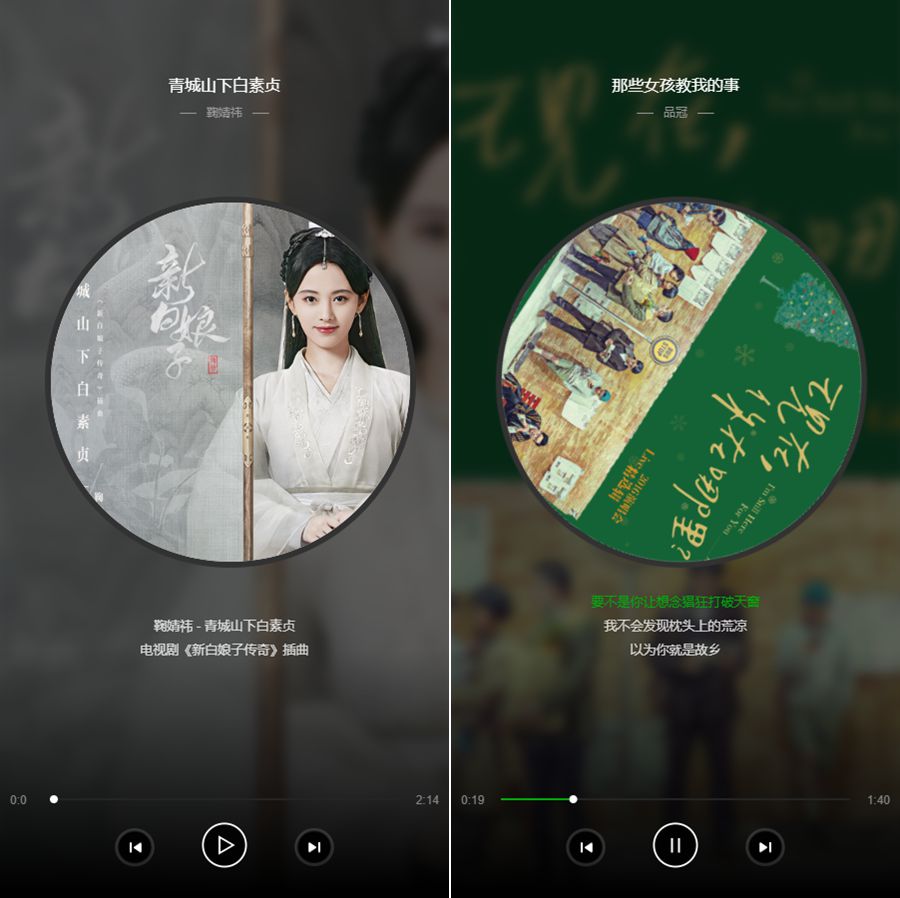Skip to next track in 青城山下白素贞 player

pyautogui.click(x=314, y=847)
